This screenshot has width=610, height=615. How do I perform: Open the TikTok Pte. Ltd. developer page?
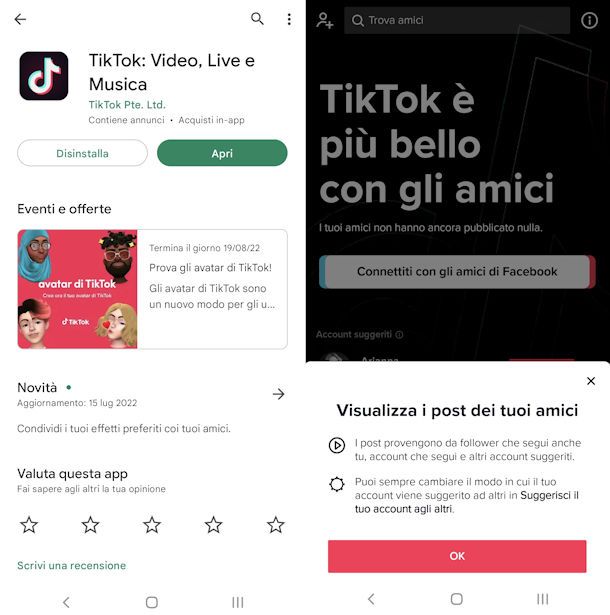[127, 104]
